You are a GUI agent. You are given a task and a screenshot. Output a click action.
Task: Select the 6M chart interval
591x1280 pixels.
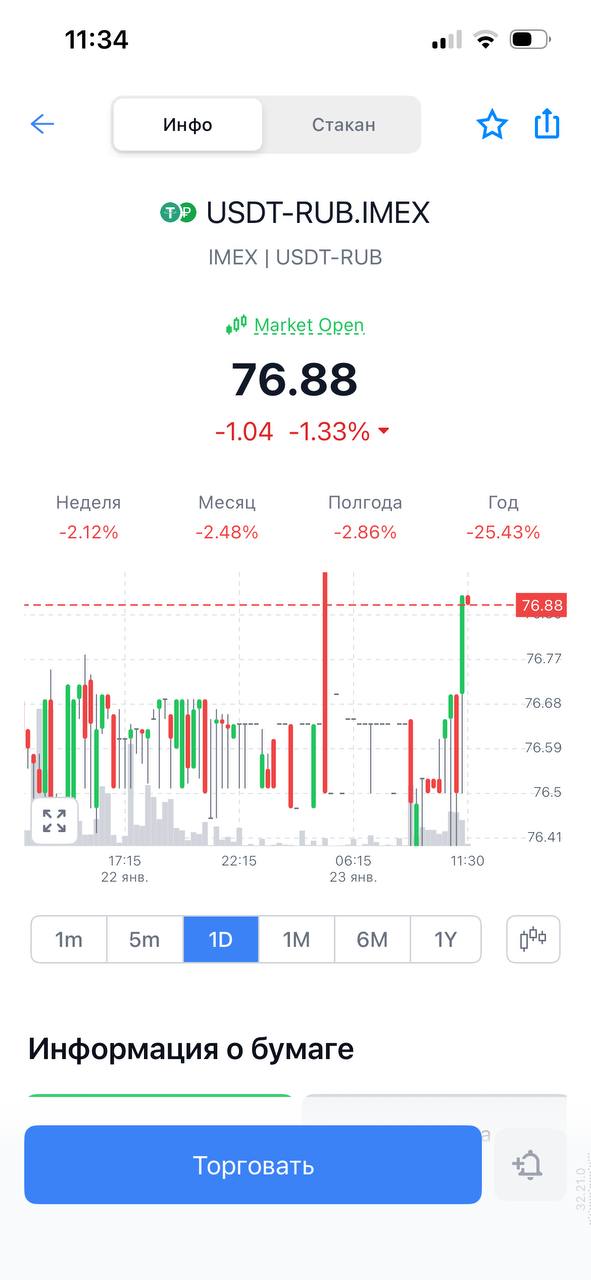(x=372, y=939)
